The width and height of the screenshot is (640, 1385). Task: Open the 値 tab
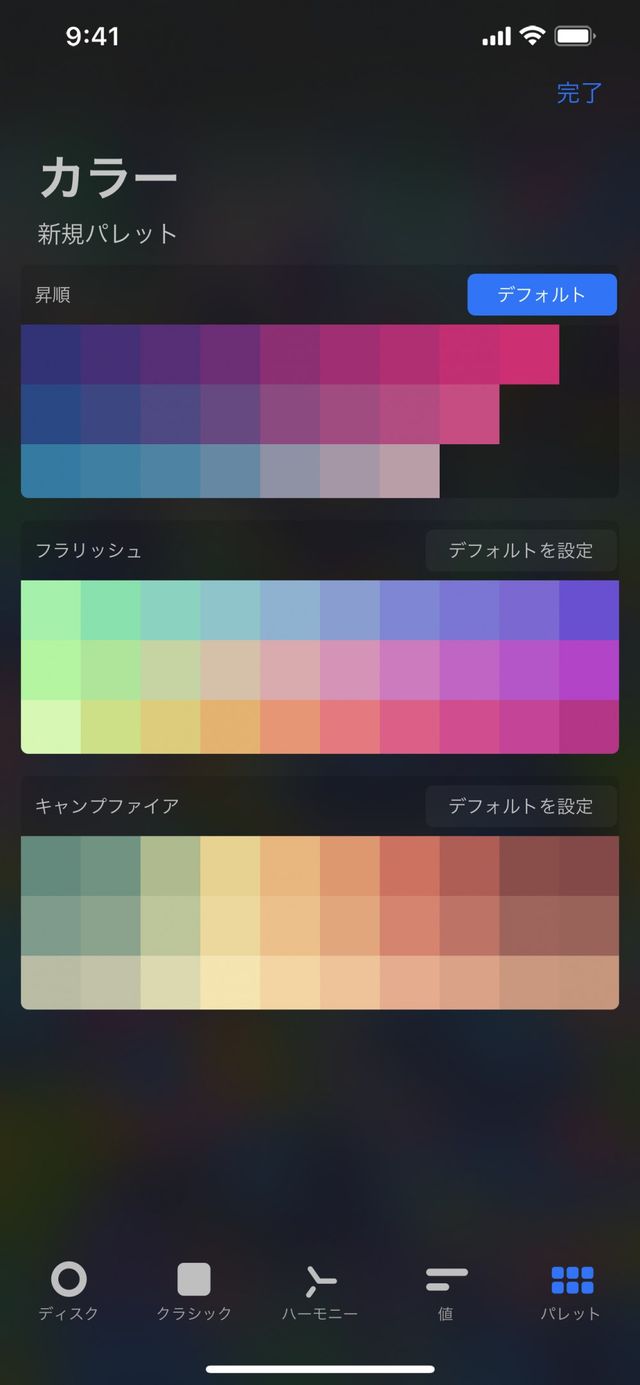click(x=446, y=1291)
